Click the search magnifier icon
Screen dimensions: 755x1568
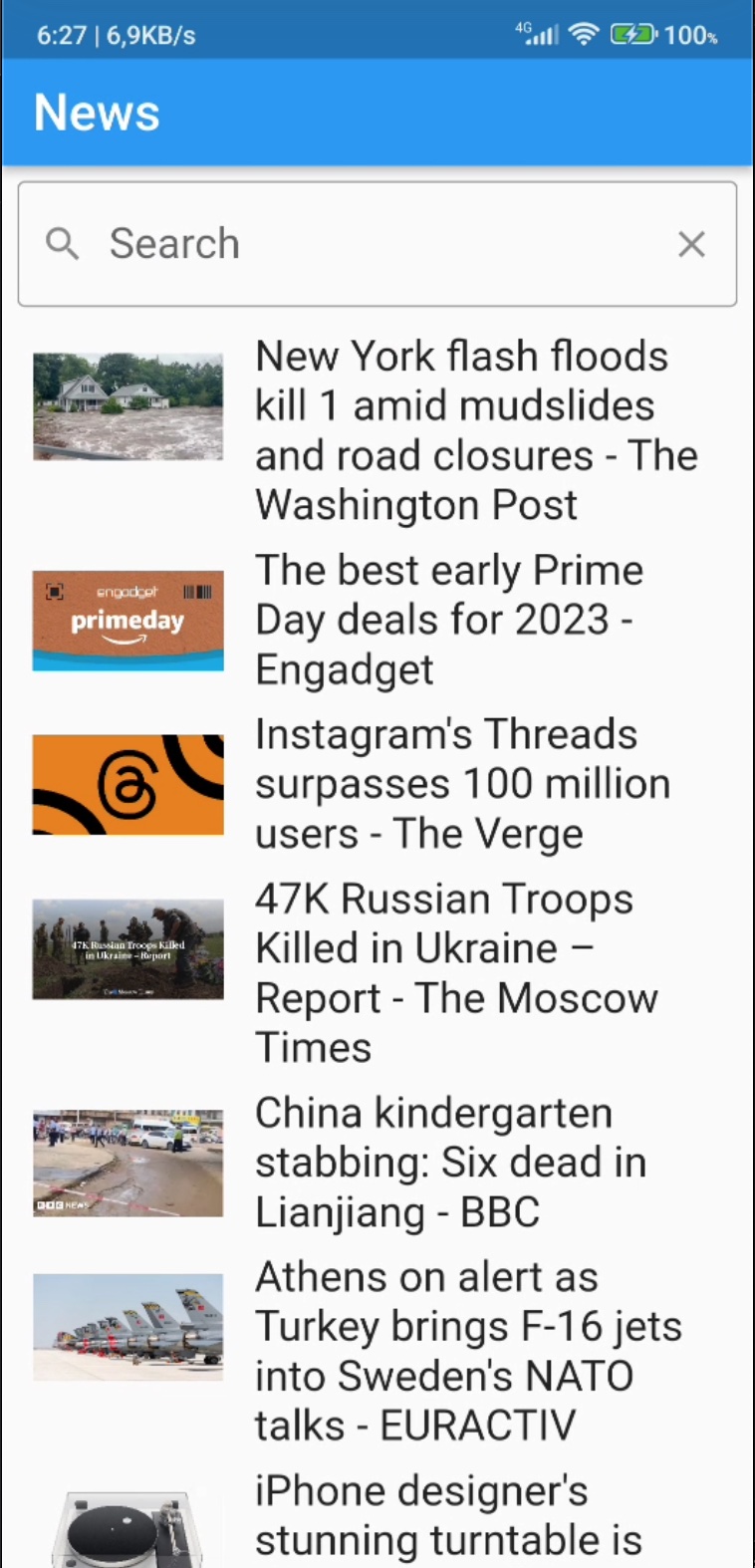click(62, 244)
